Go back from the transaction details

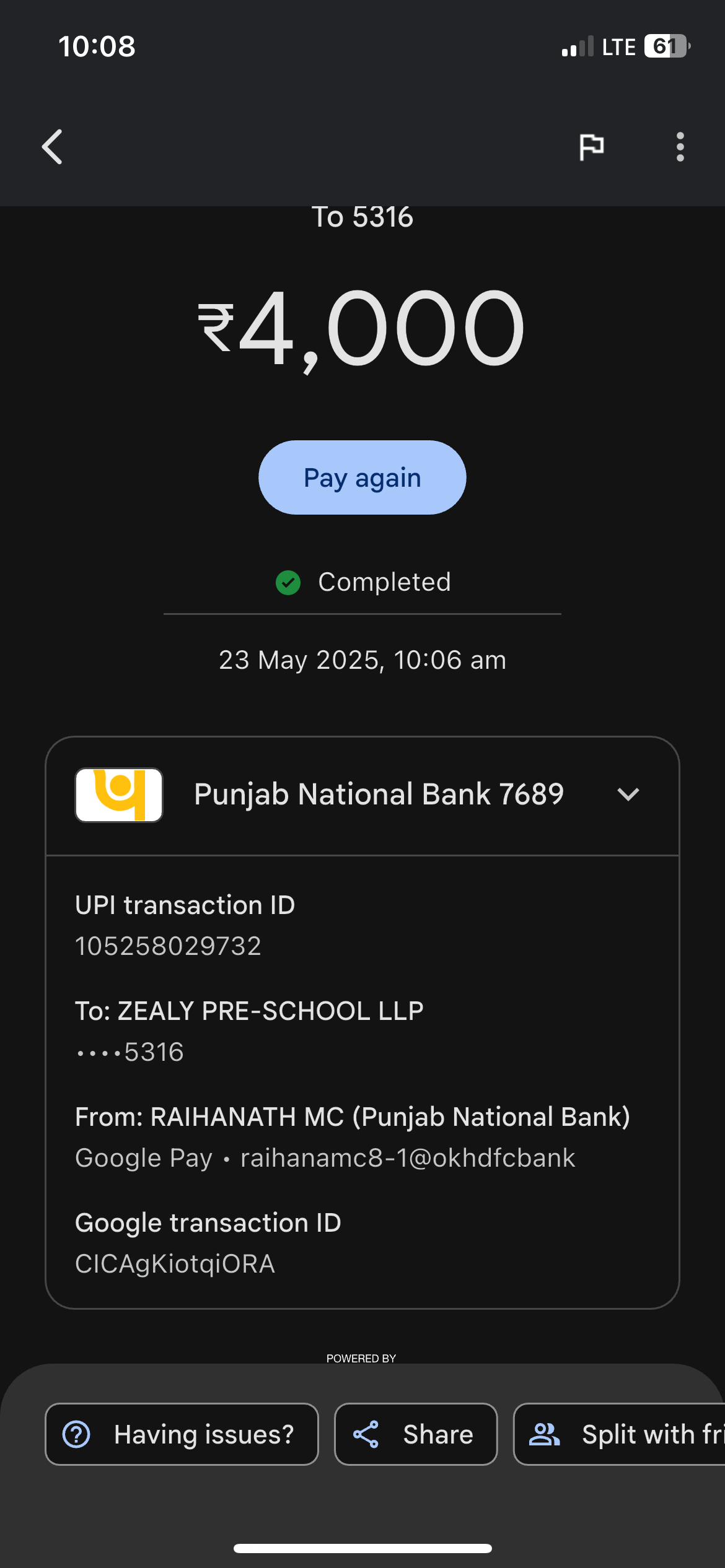[x=53, y=147]
